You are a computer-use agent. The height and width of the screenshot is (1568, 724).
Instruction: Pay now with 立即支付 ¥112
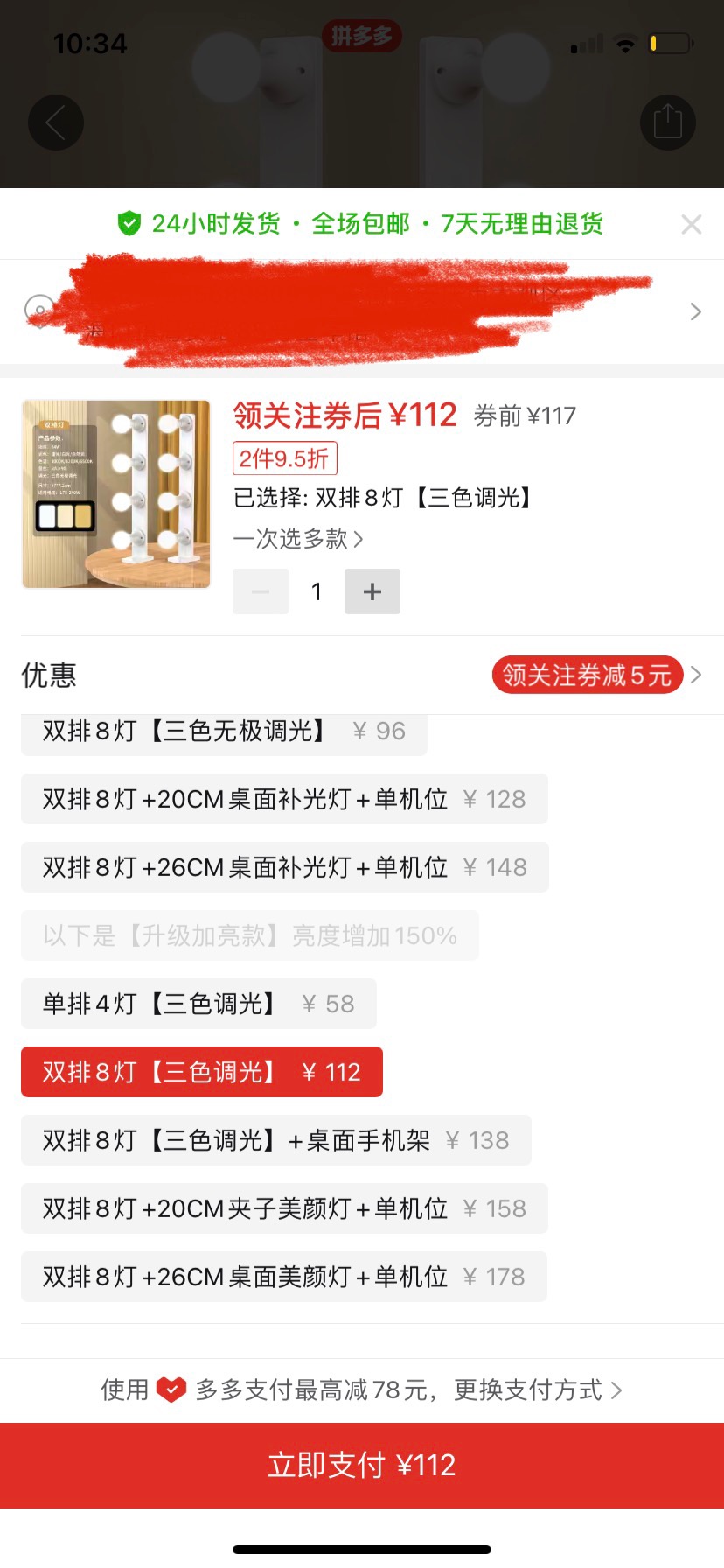(362, 1465)
